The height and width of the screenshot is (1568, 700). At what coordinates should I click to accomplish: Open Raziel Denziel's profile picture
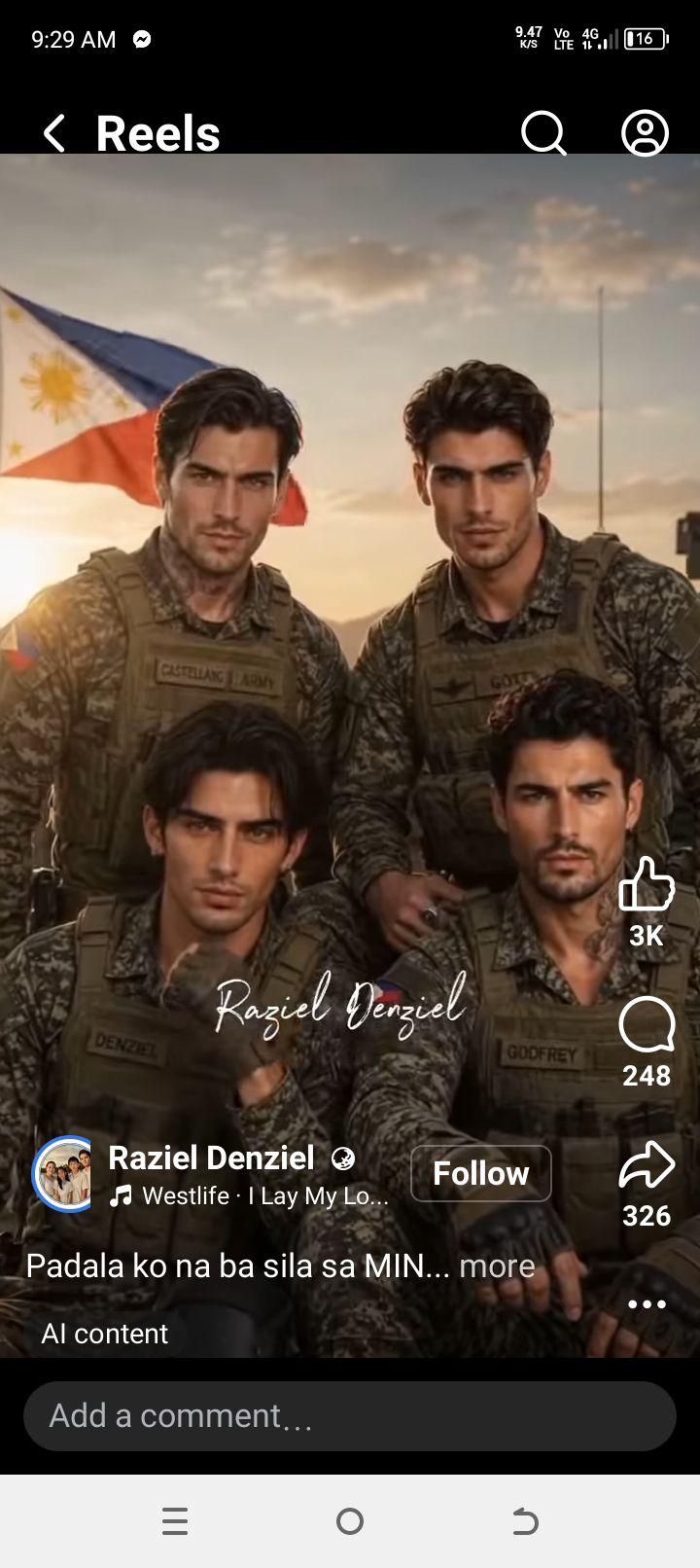(63, 1174)
